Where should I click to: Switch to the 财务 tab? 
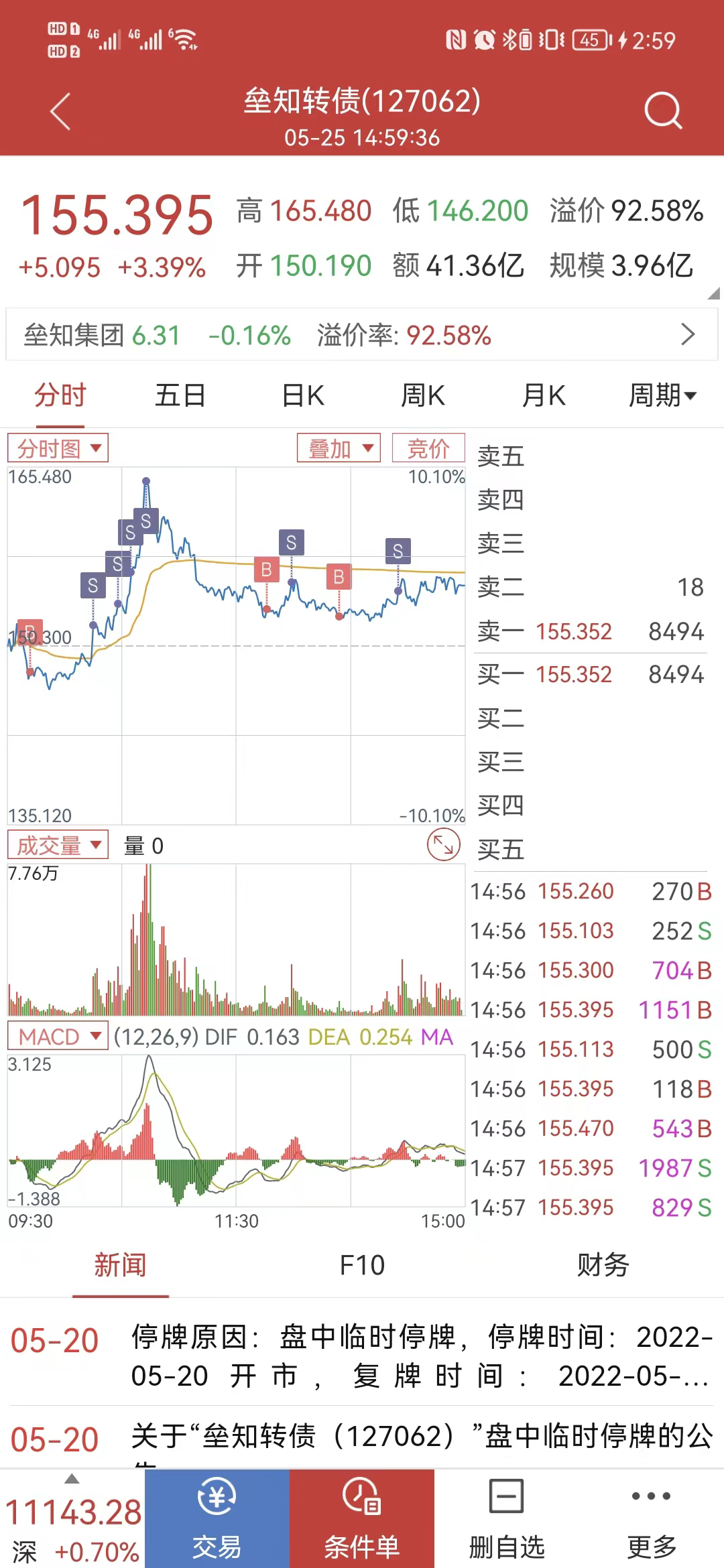click(603, 1266)
